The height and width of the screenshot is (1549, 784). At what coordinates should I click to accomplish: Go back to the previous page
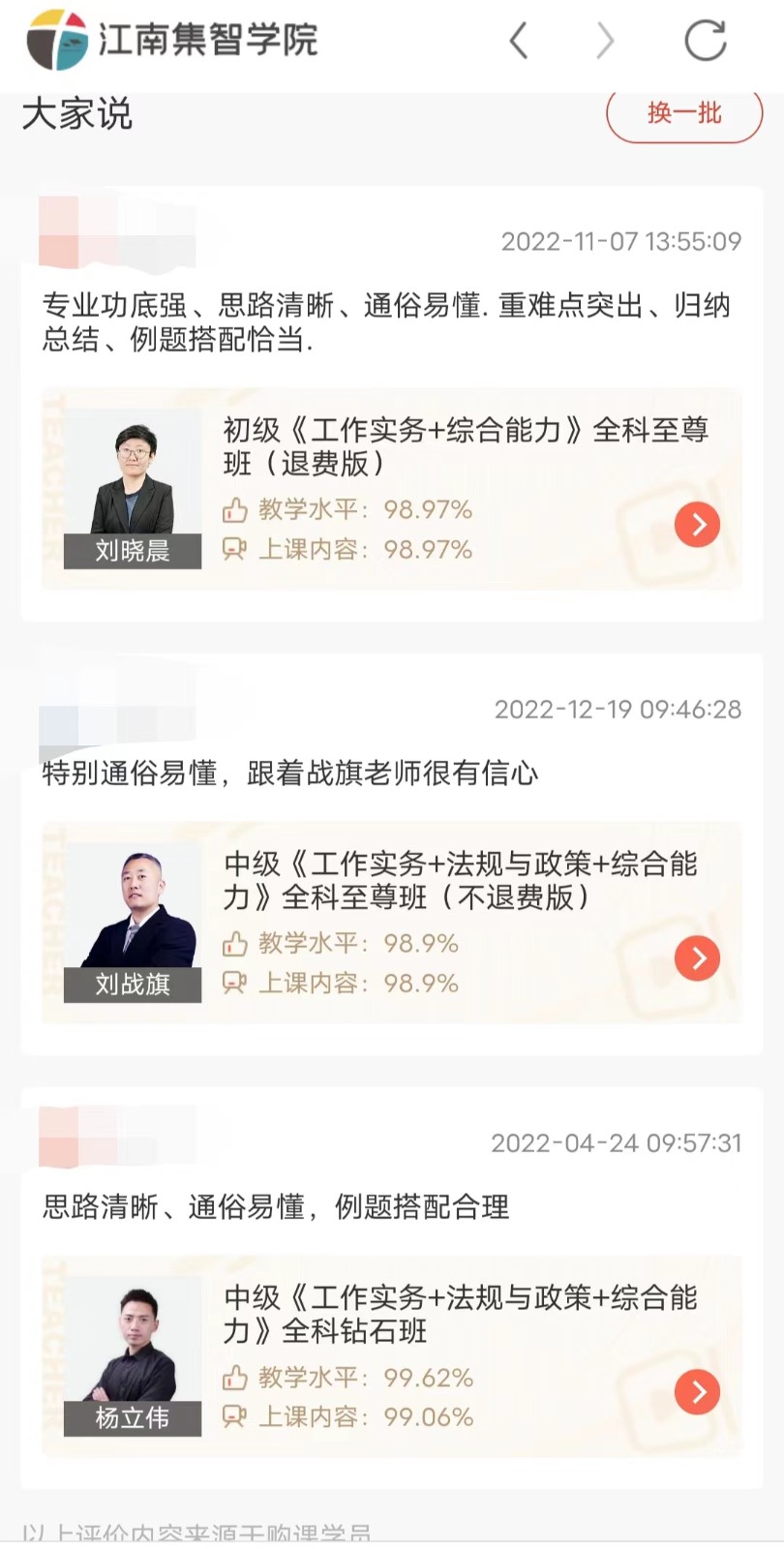click(x=519, y=41)
